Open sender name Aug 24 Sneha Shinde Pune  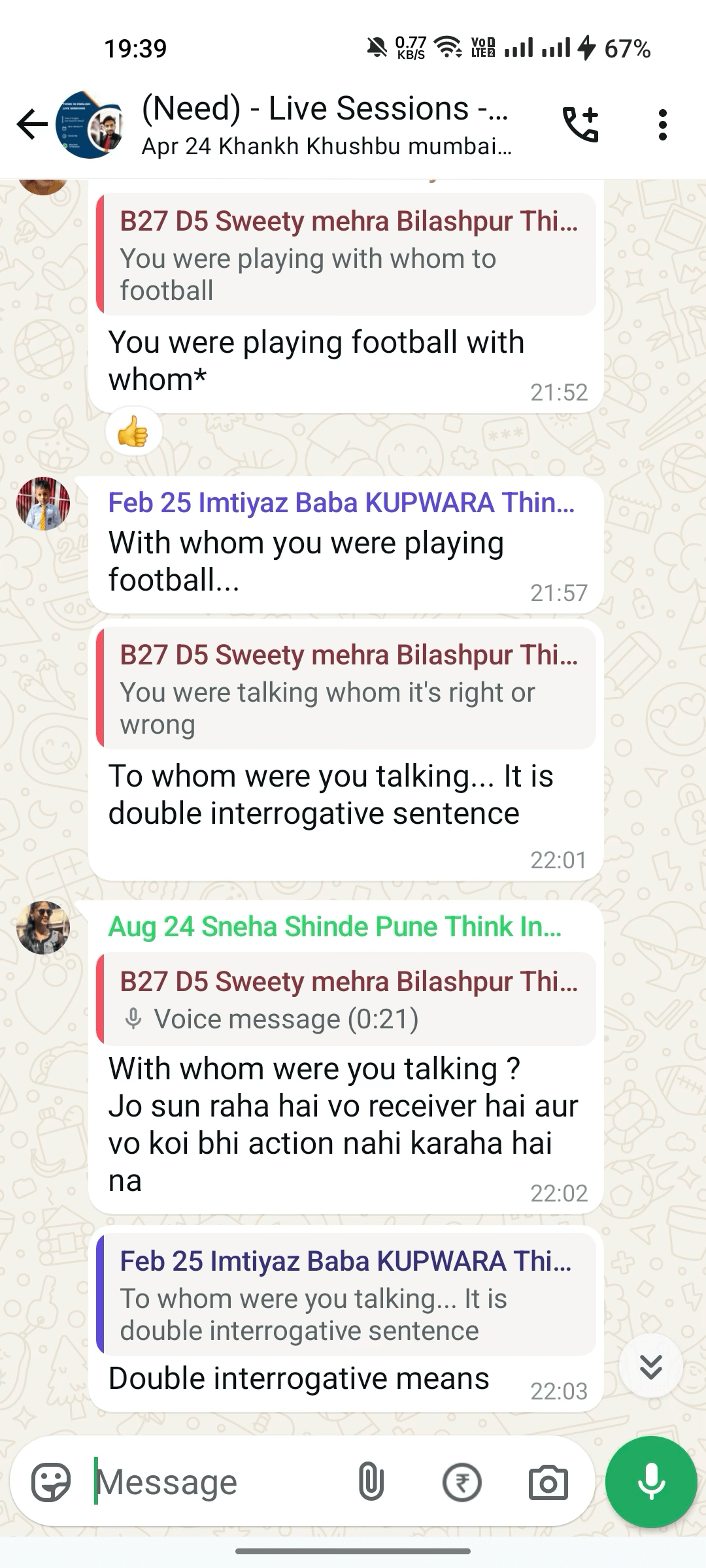[x=334, y=927]
